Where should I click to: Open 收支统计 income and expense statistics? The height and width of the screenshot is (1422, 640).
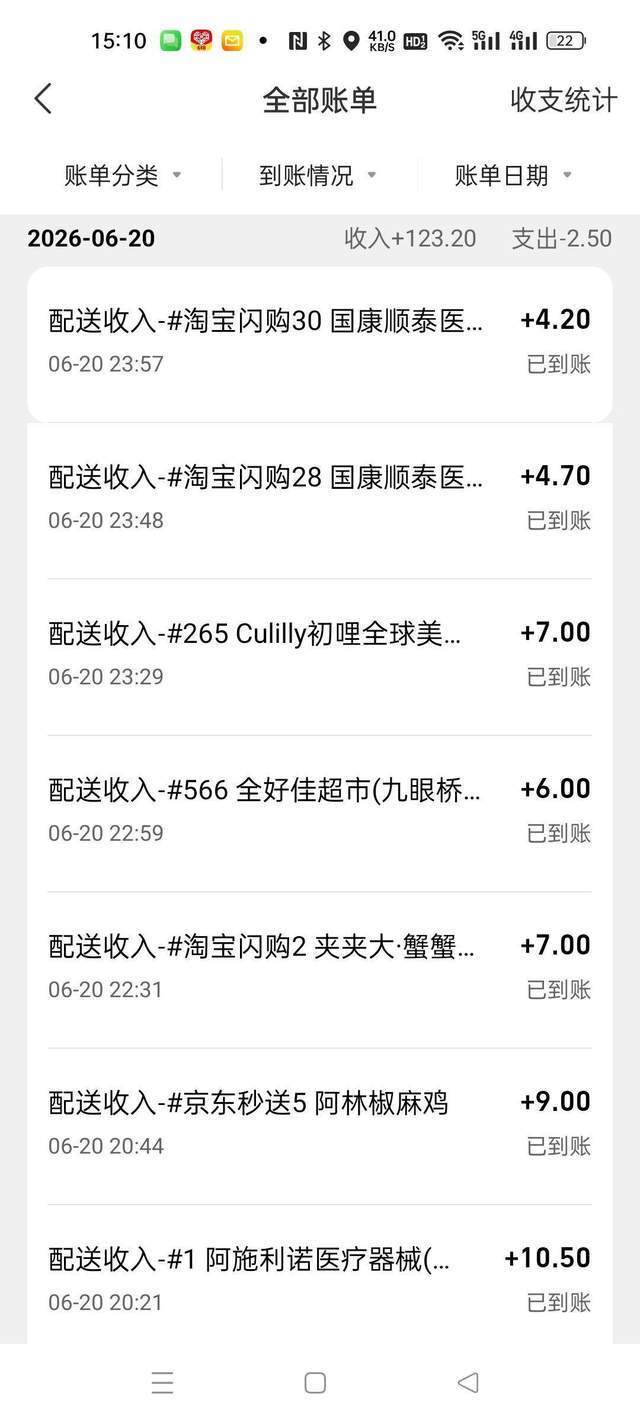click(x=563, y=100)
